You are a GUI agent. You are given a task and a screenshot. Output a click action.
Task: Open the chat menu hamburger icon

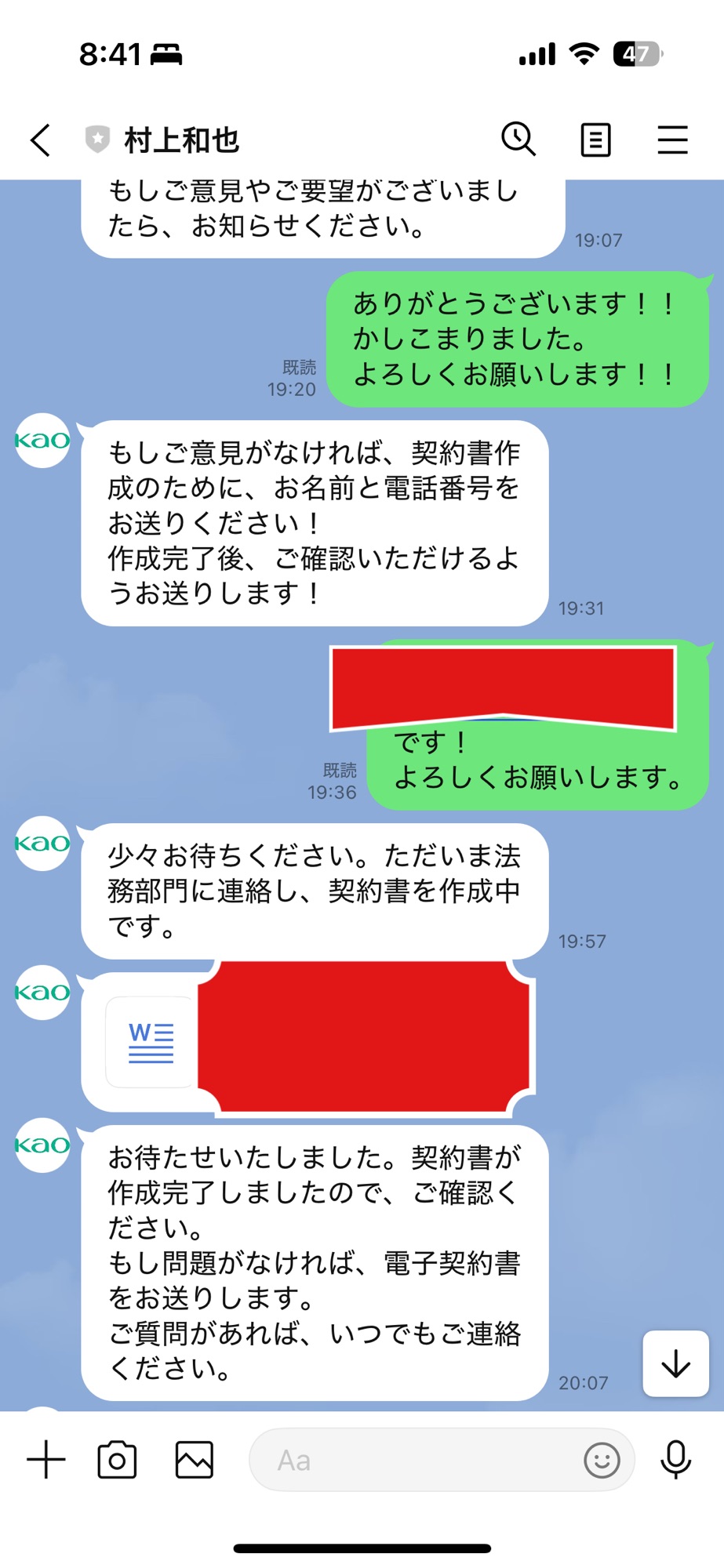click(672, 140)
